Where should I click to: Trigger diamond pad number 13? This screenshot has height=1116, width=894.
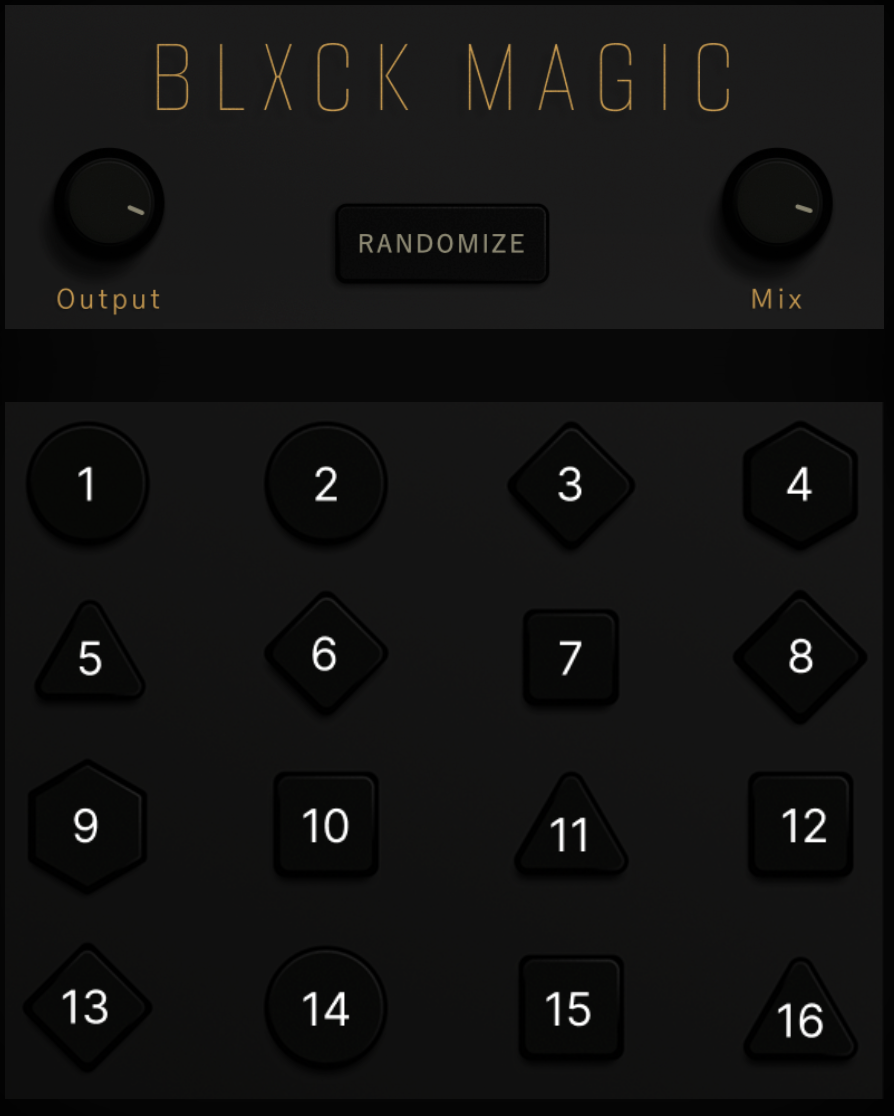coord(87,1007)
